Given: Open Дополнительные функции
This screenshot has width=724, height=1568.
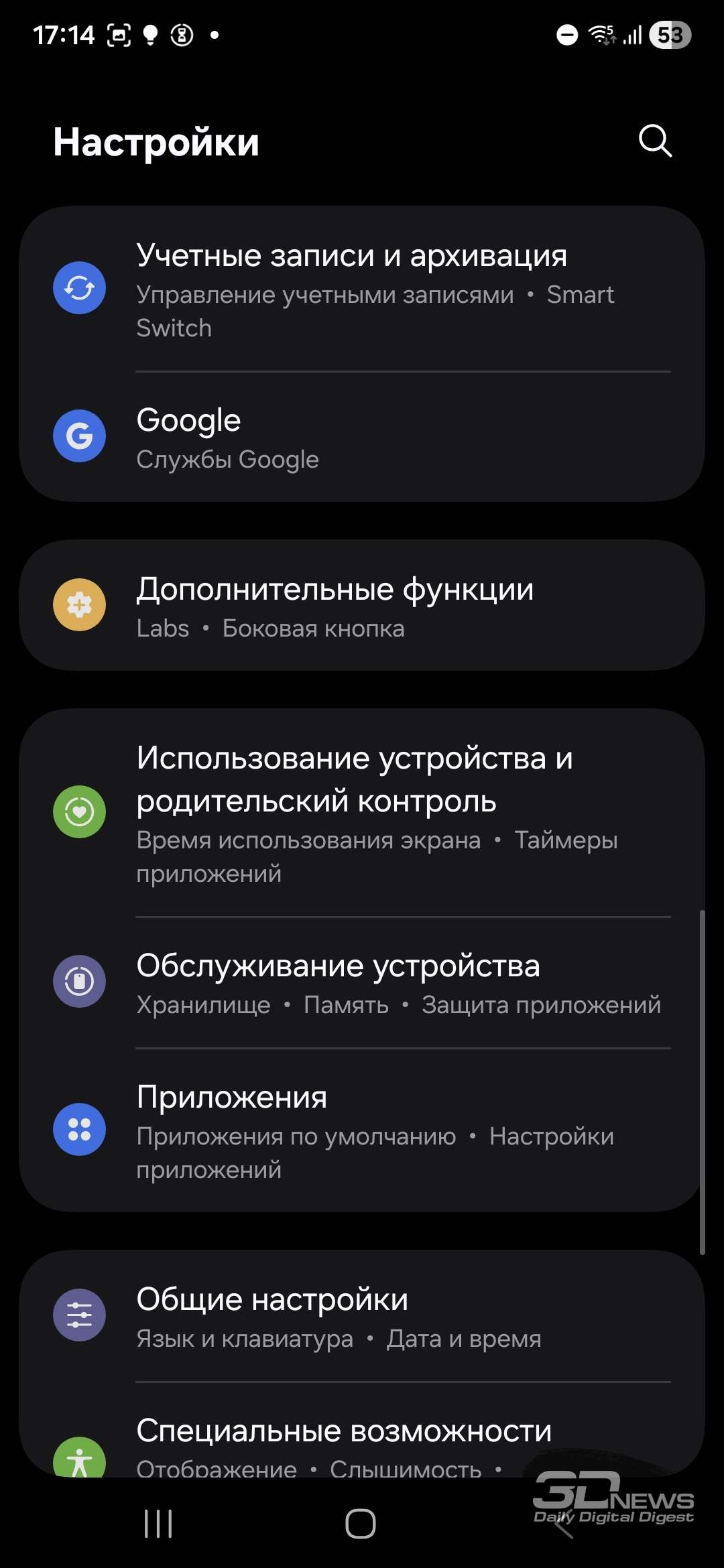Looking at the screenshot, I should click(x=362, y=606).
